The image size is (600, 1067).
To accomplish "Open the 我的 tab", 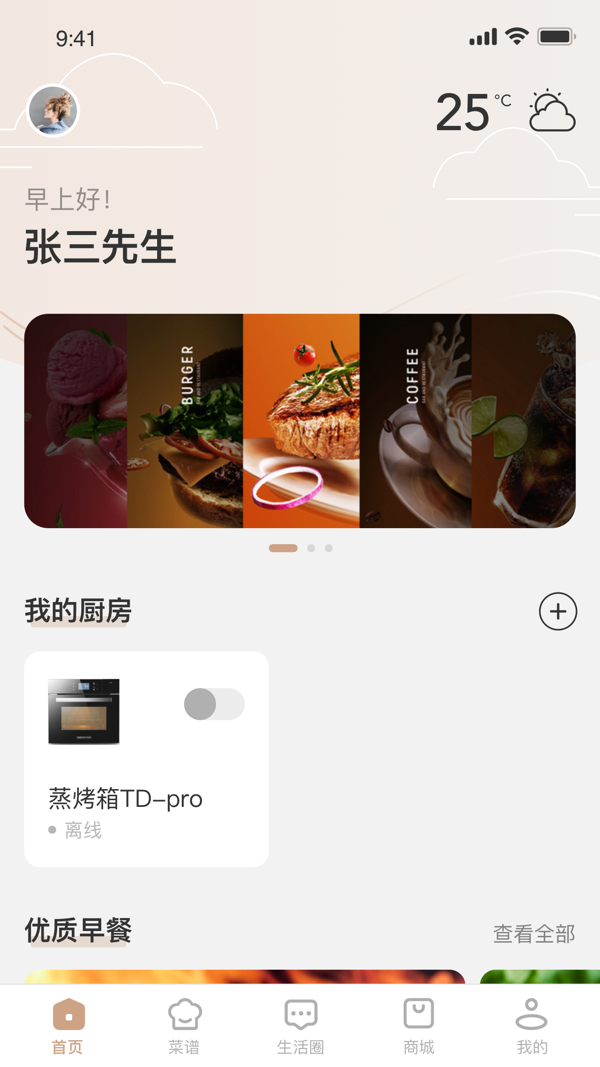I will 531,1026.
